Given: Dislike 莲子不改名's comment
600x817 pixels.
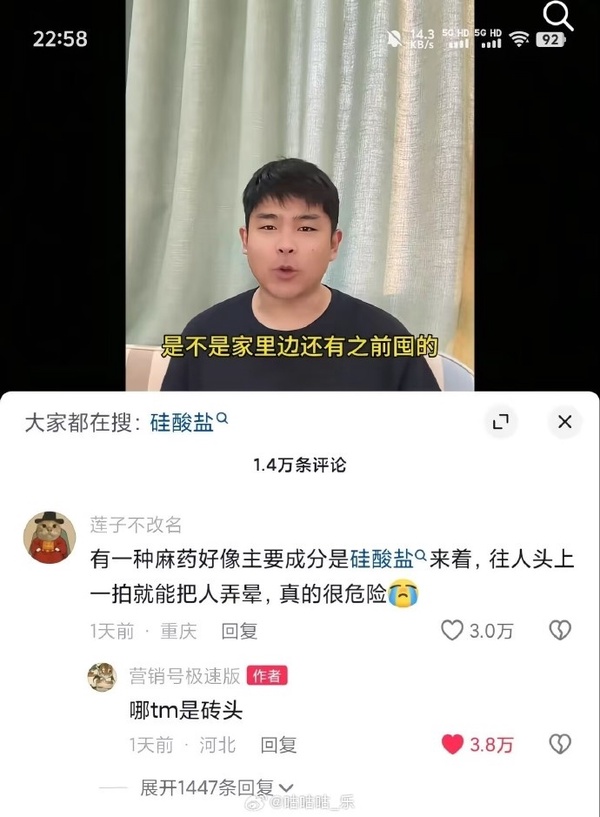Looking at the screenshot, I should [560, 630].
